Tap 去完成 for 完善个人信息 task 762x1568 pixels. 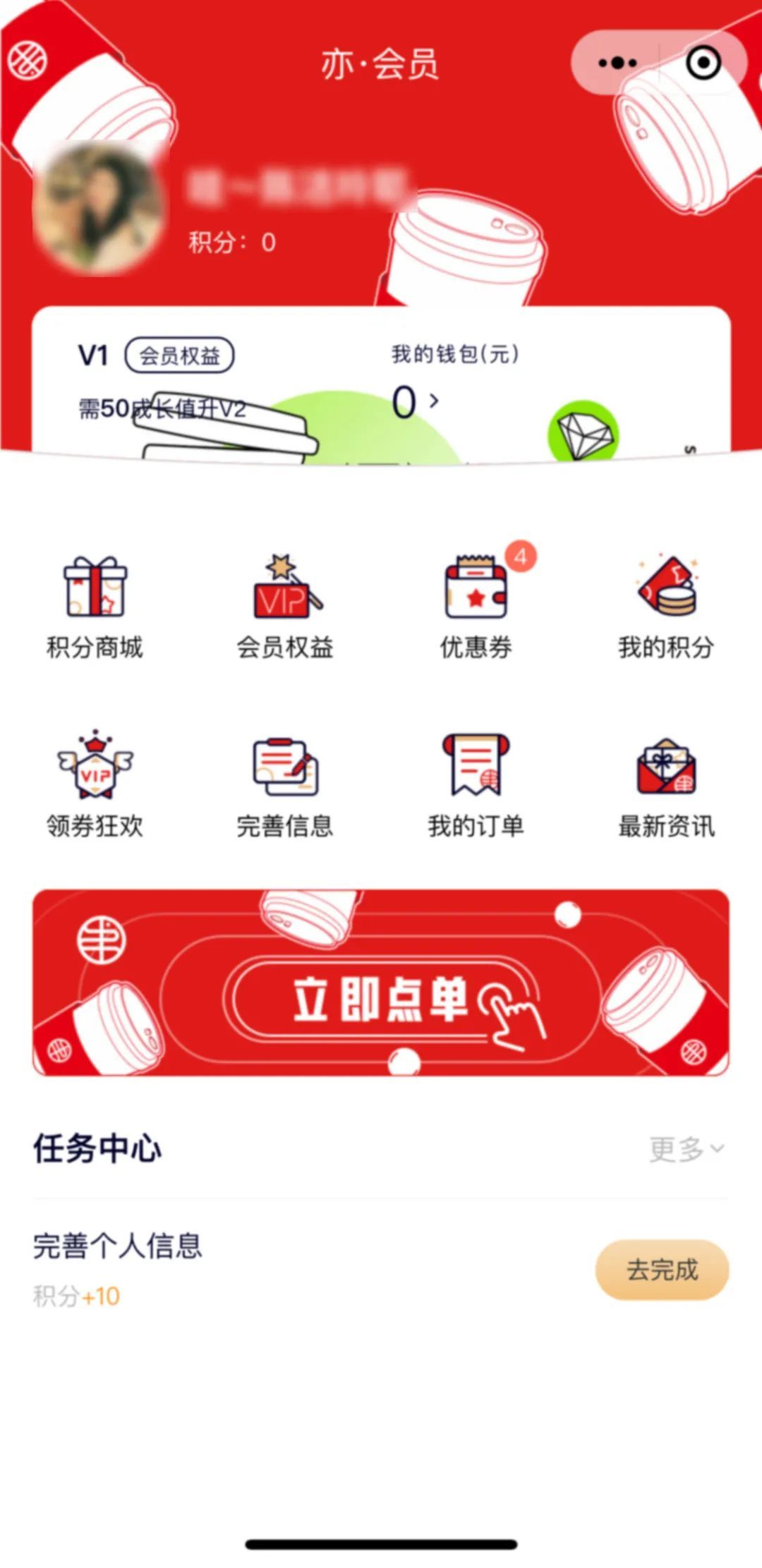pos(662,1270)
